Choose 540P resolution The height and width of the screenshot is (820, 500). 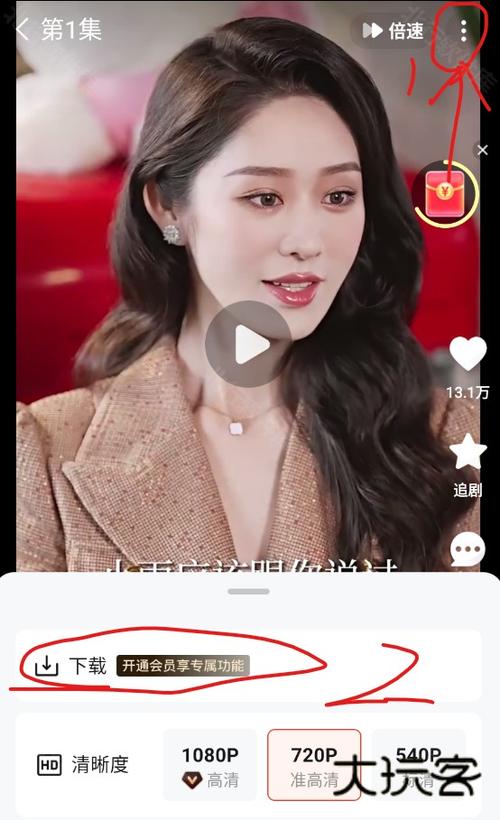(419, 765)
